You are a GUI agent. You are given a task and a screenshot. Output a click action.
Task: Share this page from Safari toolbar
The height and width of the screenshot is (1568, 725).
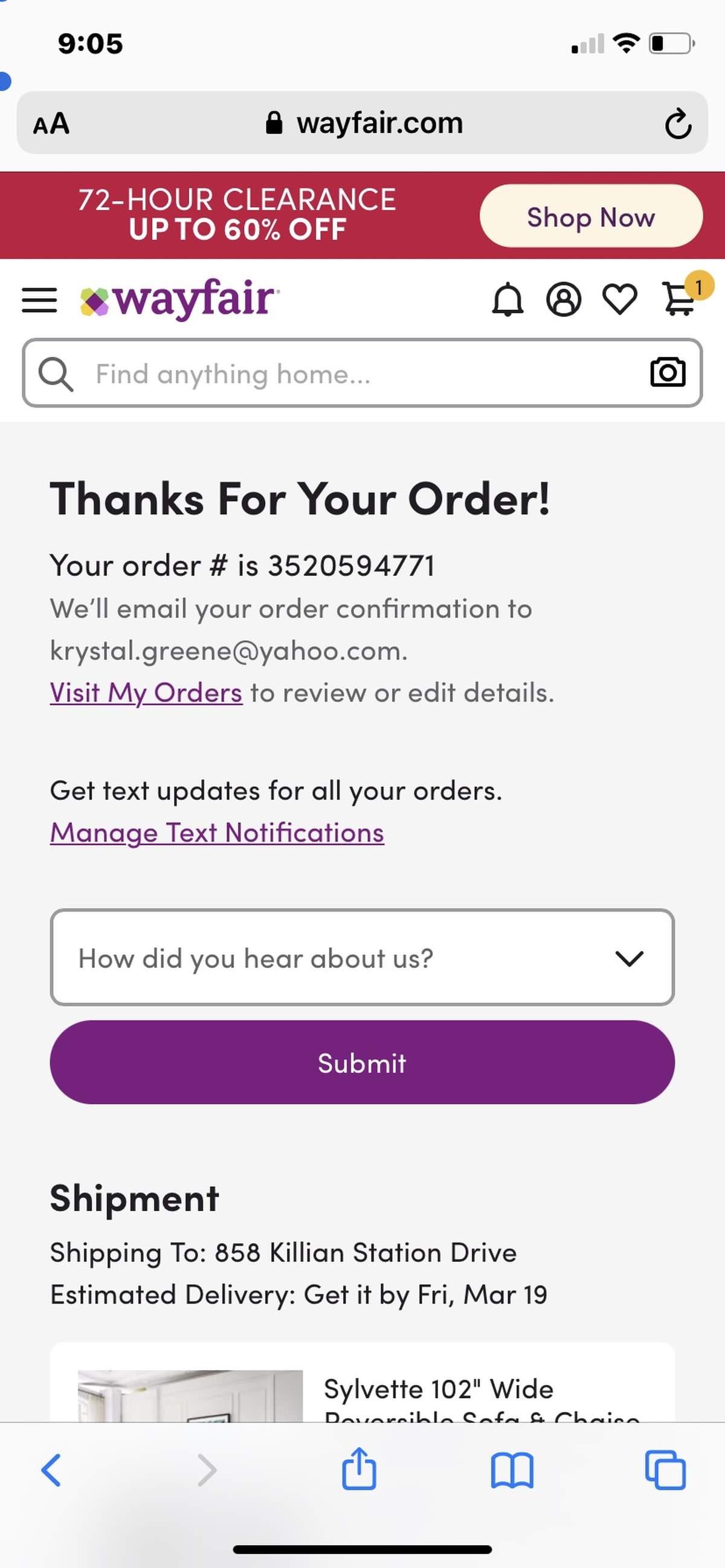[359, 1470]
